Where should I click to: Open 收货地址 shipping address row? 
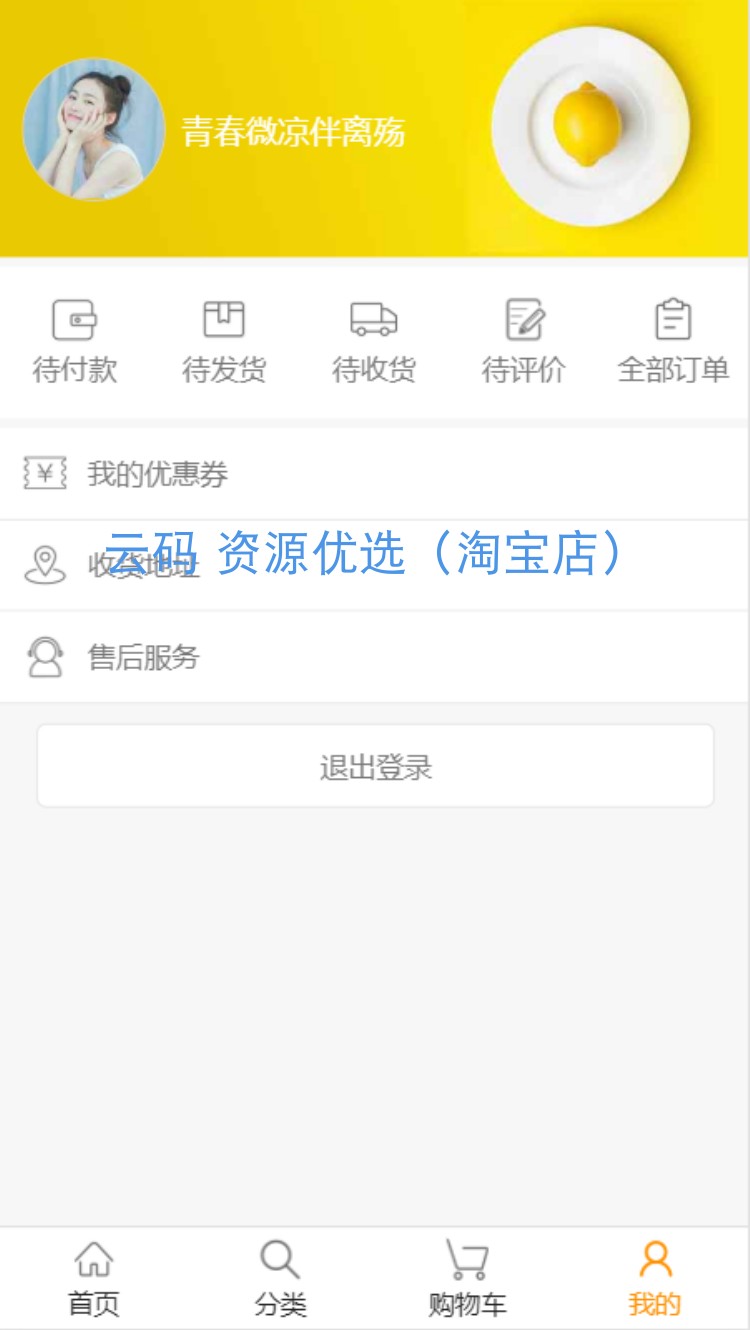coord(375,566)
